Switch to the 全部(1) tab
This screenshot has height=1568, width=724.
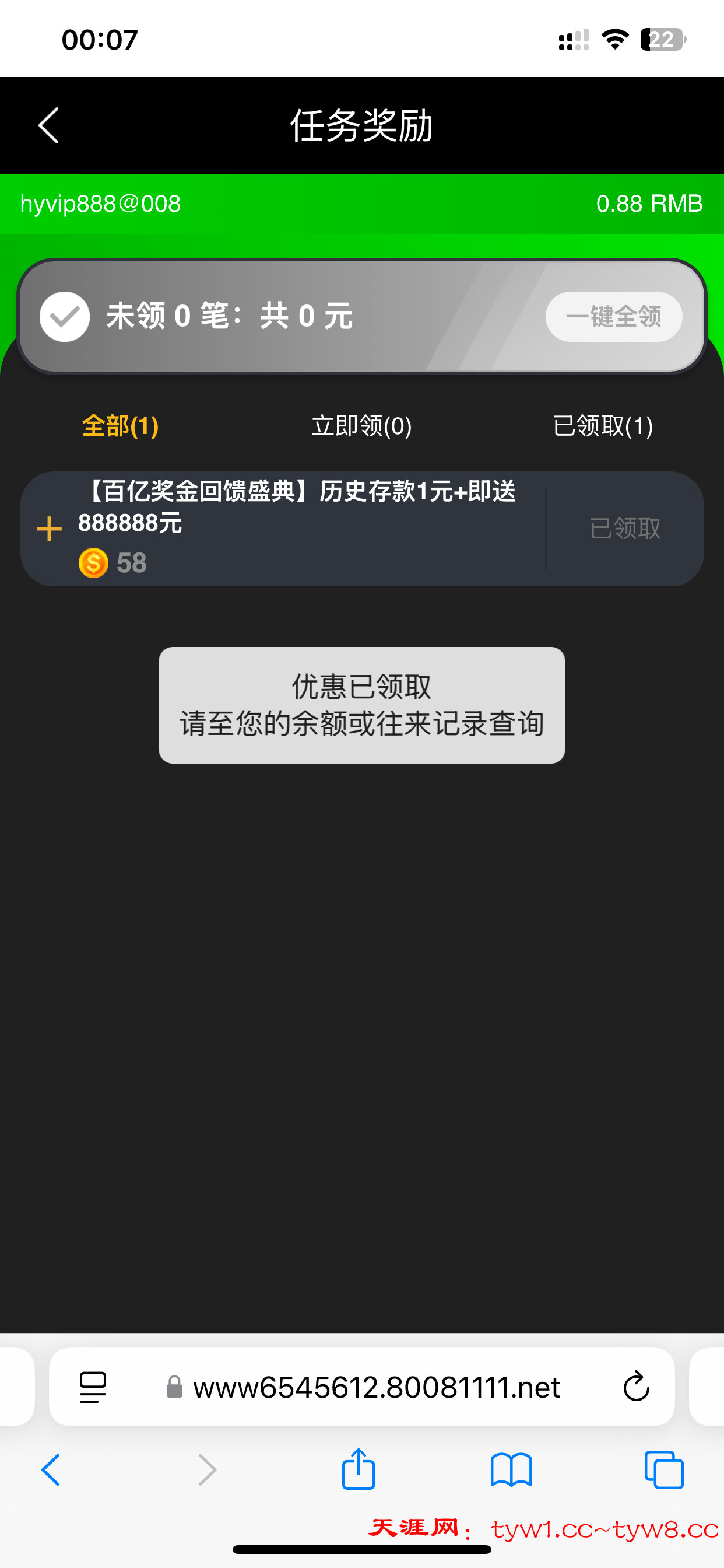click(121, 425)
